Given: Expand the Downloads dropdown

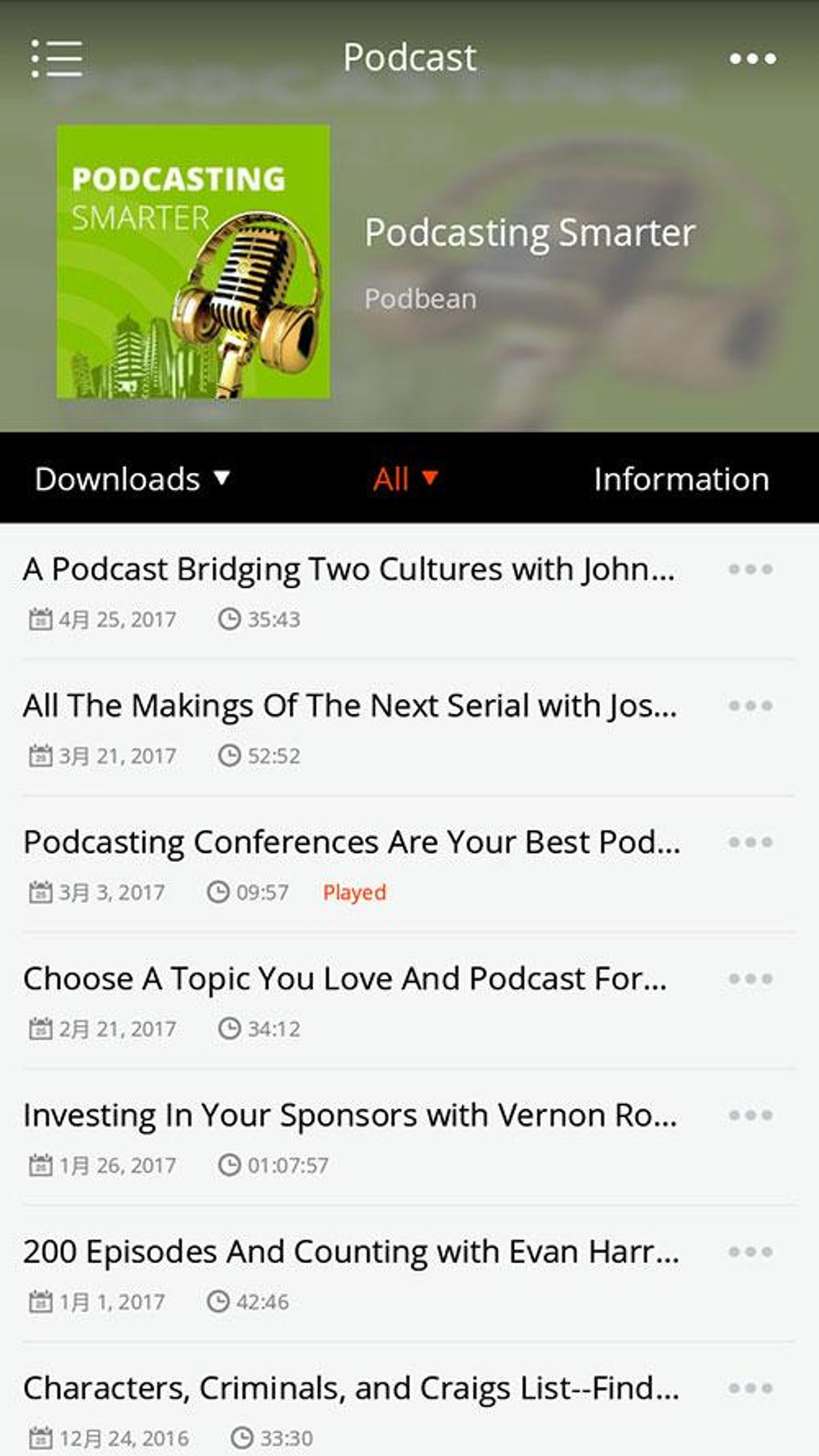Looking at the screenshot, I should 132,479.
